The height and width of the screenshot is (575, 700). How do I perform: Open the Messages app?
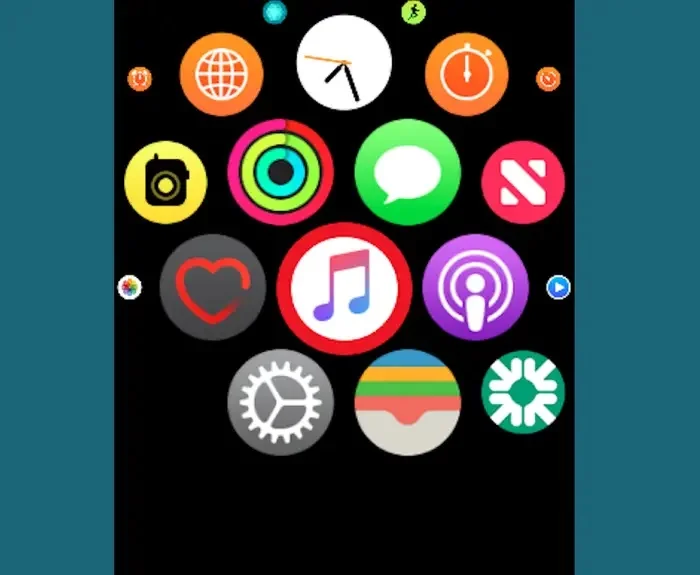407,173
